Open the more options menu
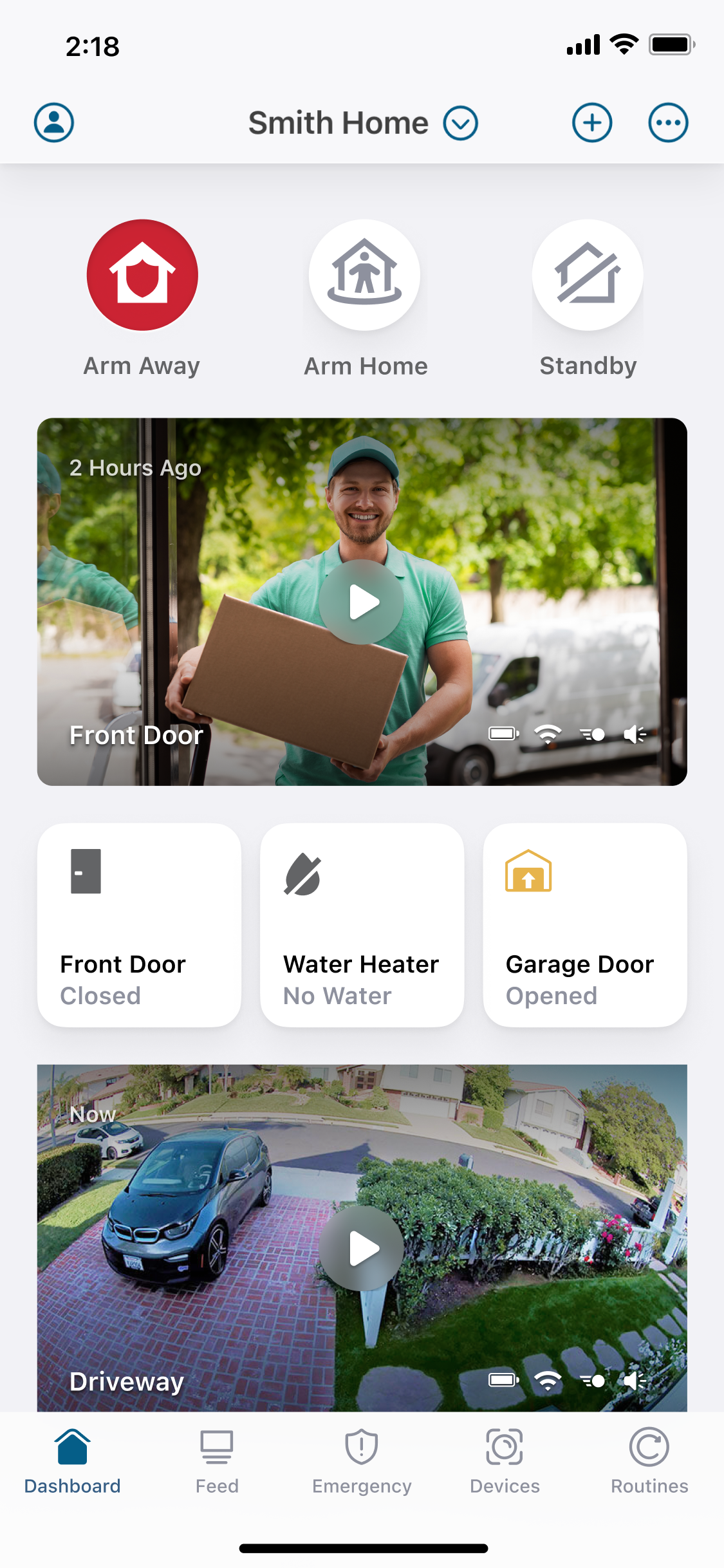 pos(667,122)
